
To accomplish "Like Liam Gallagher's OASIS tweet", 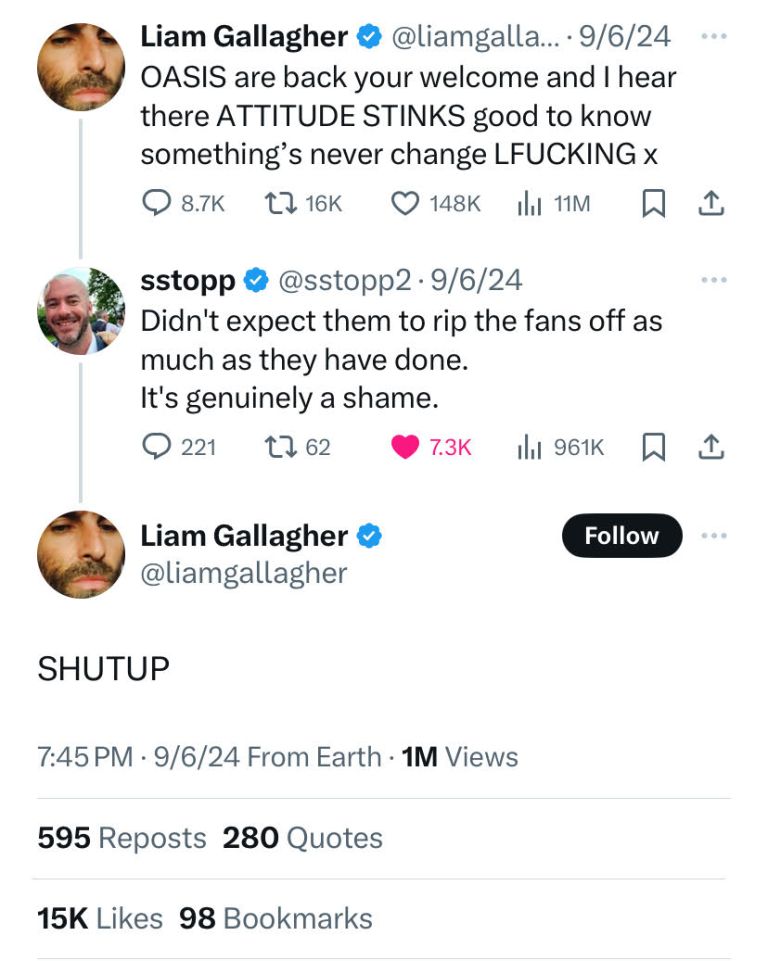I will pyautogui.click(x=404, y=204).
